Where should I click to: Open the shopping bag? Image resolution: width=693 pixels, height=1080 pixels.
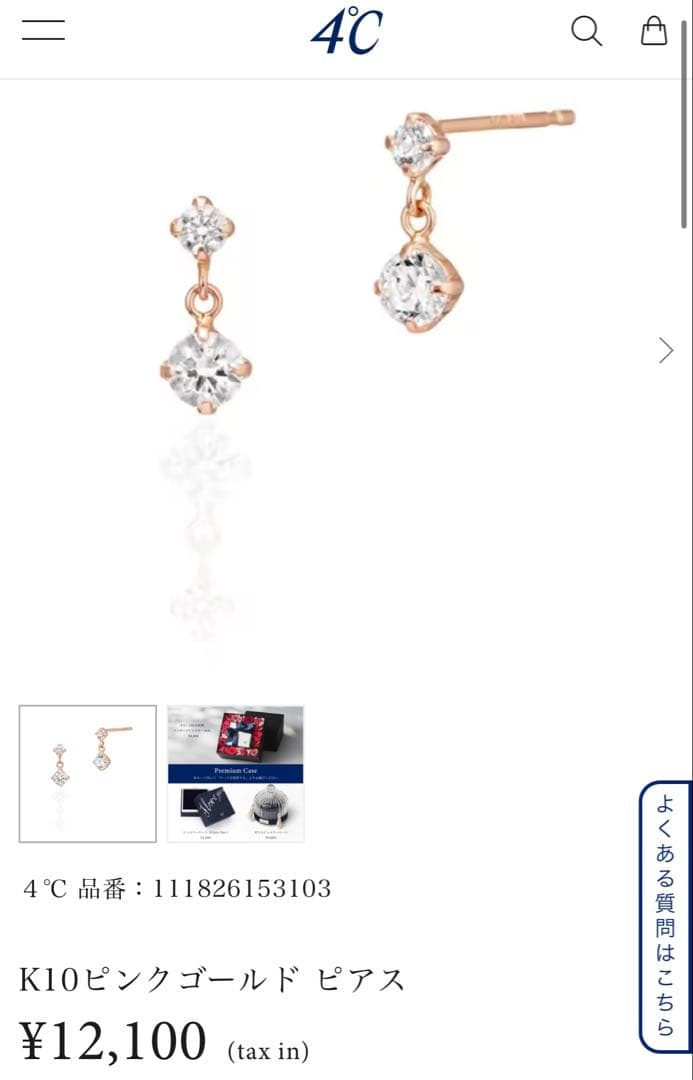[654, 30]
